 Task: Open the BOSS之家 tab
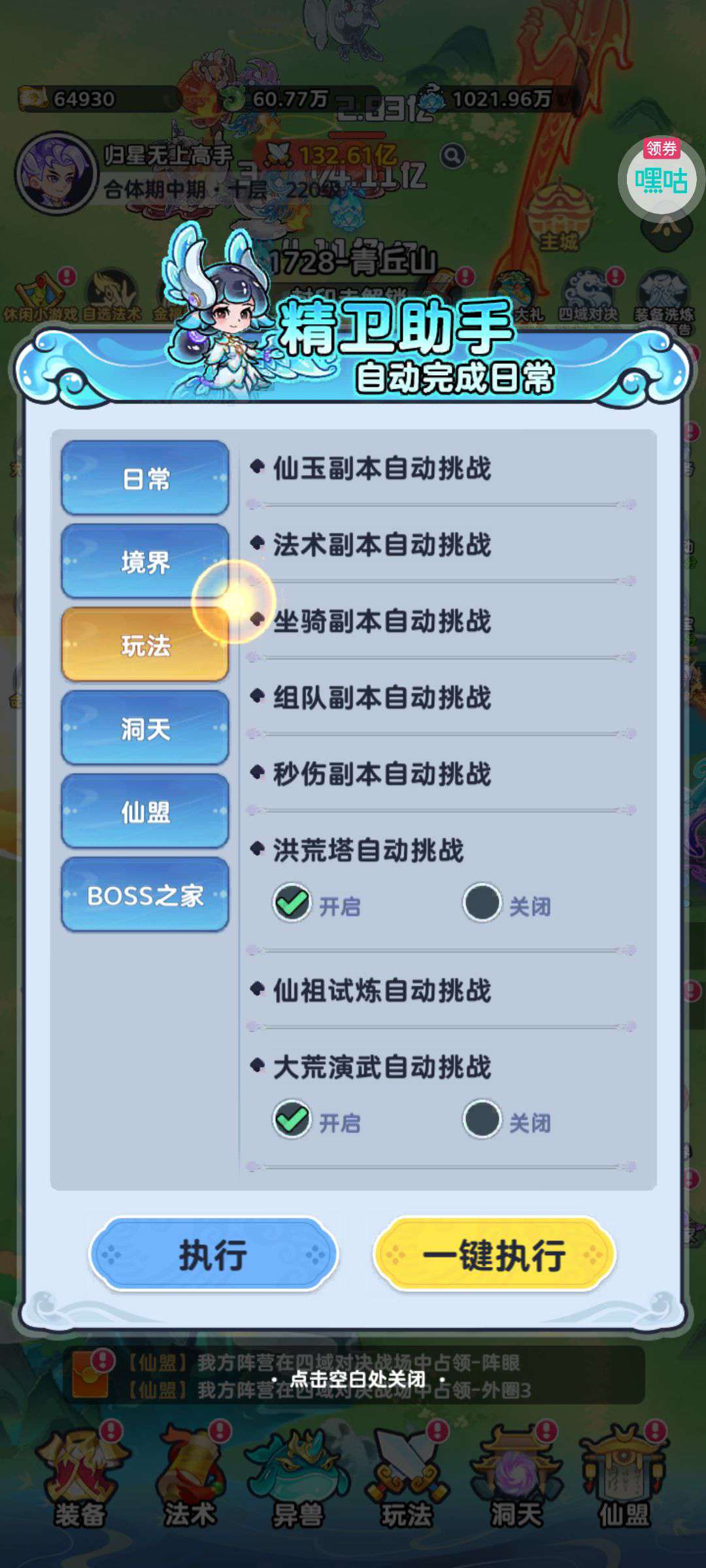tap(145, 895)
